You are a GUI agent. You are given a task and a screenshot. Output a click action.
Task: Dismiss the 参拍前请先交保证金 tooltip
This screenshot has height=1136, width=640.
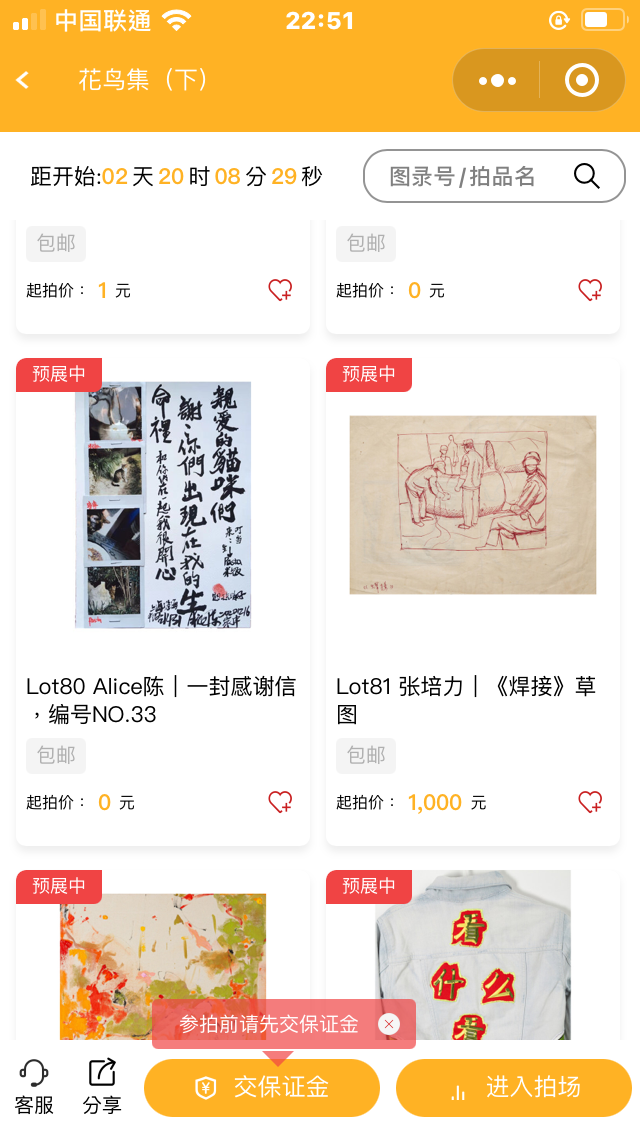[x=390, y=1024]
